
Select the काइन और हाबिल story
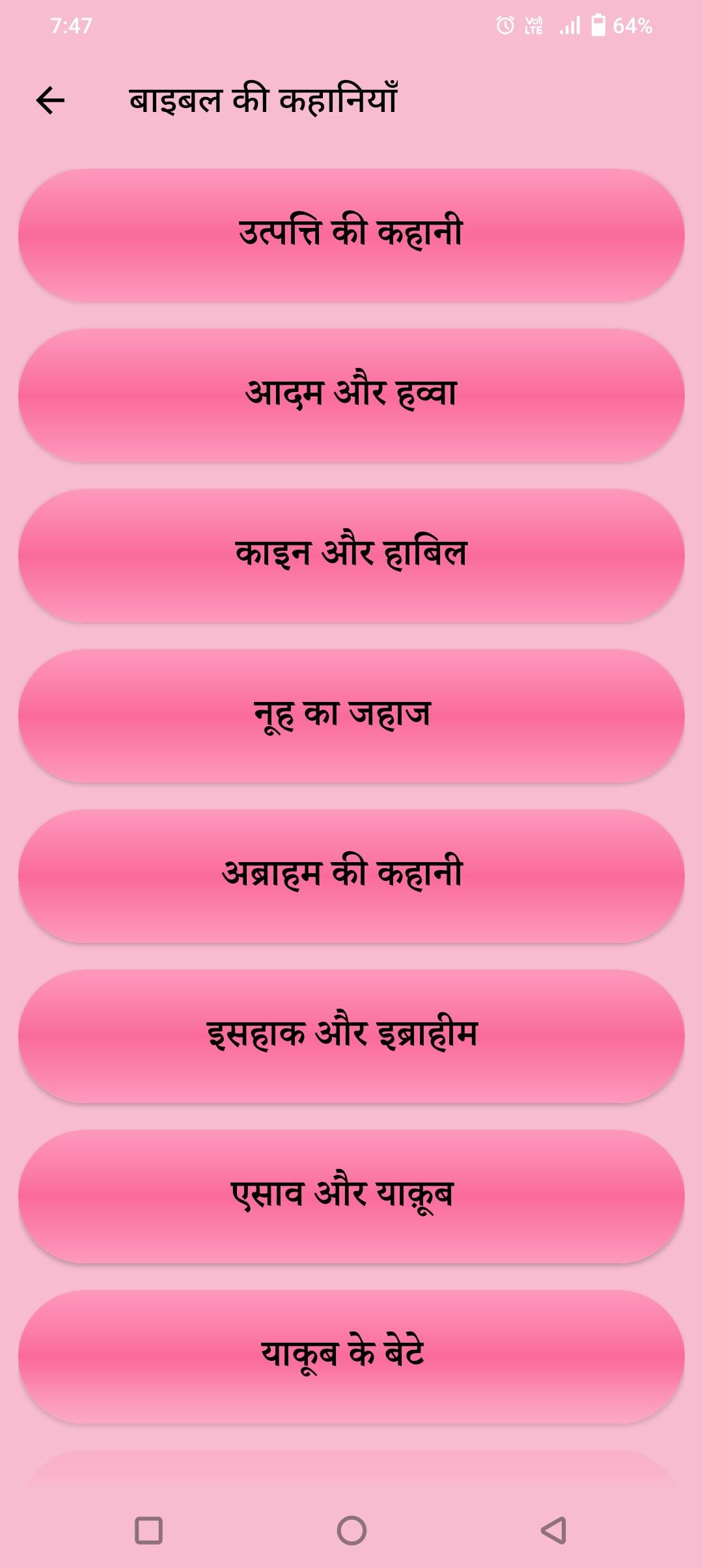[351, 555]
